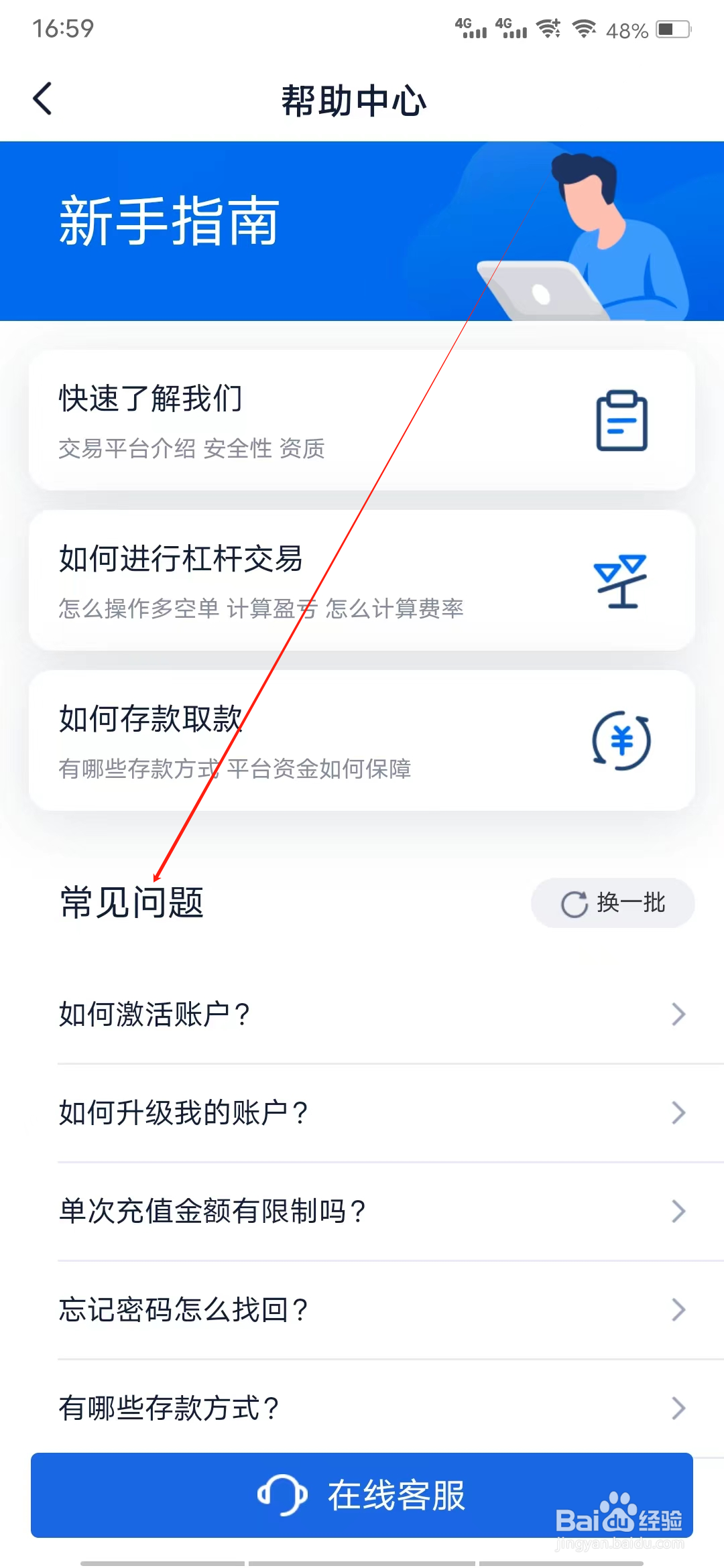Tap the back arrow to leave 帮助中心
This screenshot has height=1568, width=724.
pyautogui.click(x=42, y=99)
